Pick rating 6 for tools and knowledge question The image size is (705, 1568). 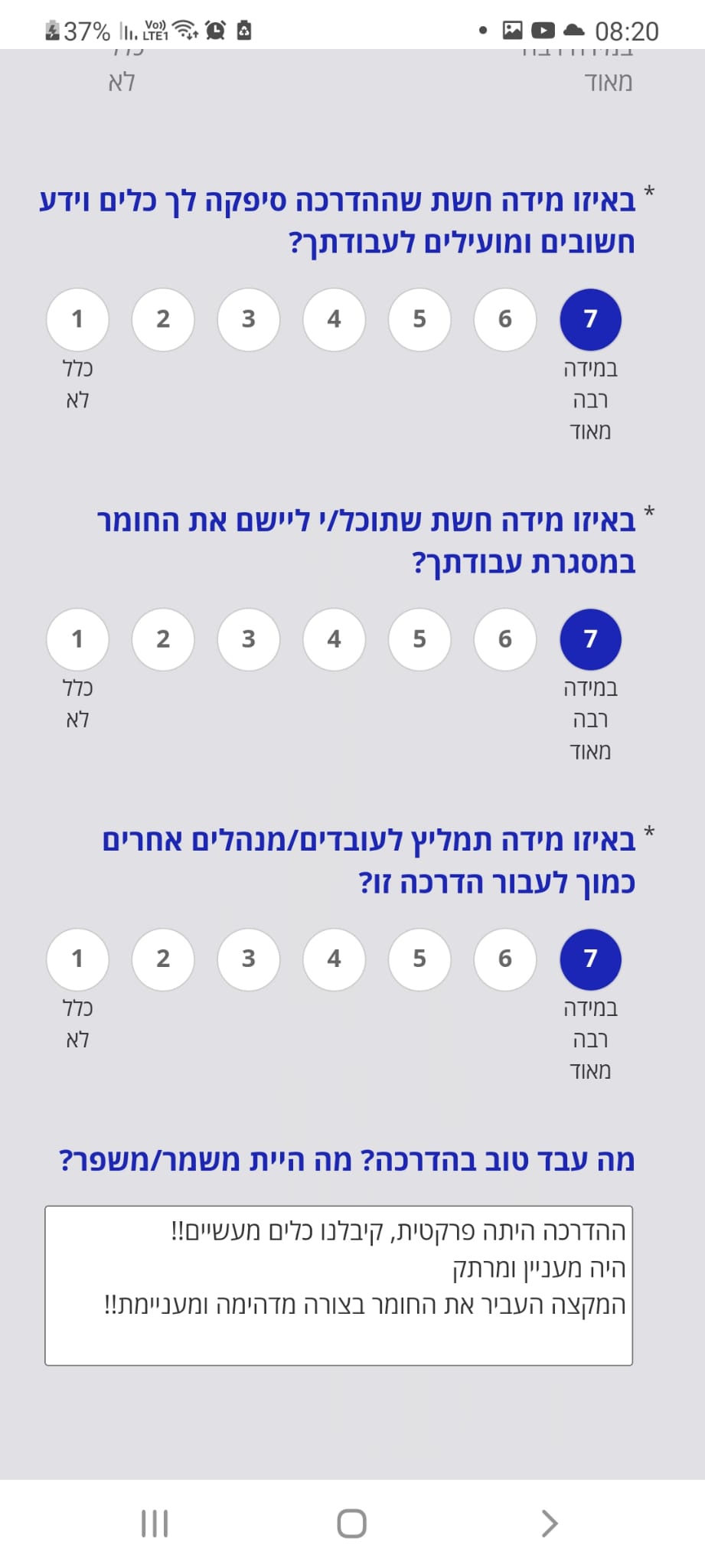click(x=504, y=319)
